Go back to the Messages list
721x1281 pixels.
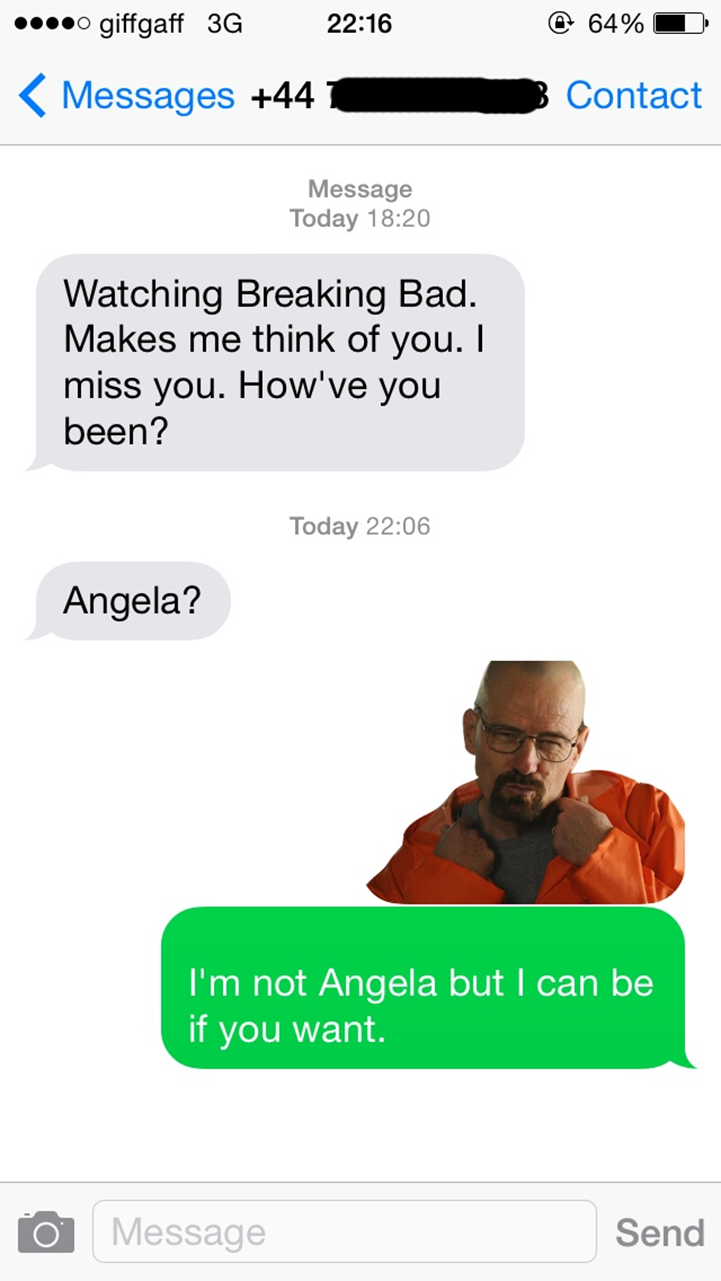click(126, 96)
